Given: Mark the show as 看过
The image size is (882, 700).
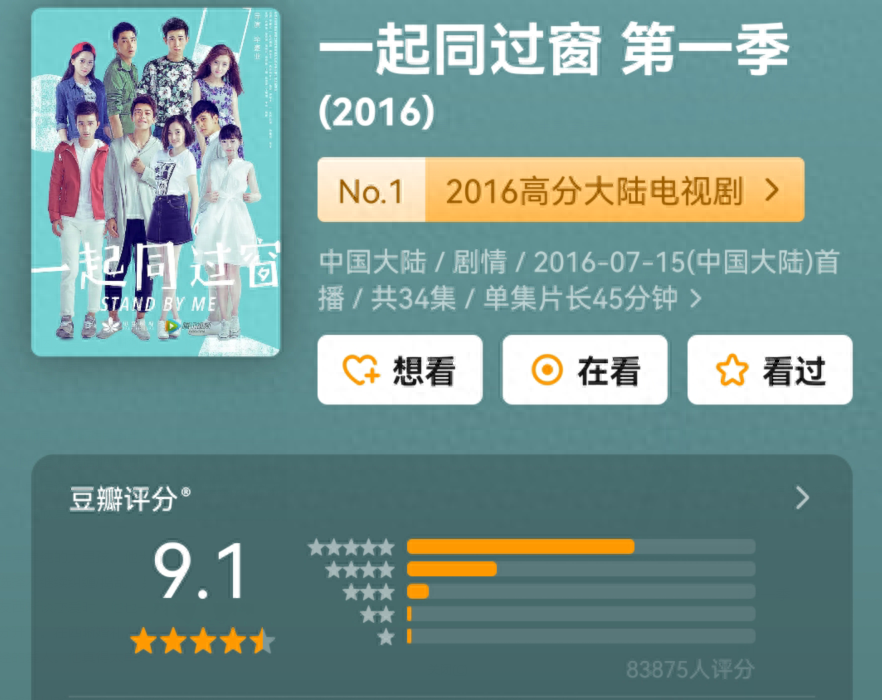Looking at the screenshot, I should (770, 370).
